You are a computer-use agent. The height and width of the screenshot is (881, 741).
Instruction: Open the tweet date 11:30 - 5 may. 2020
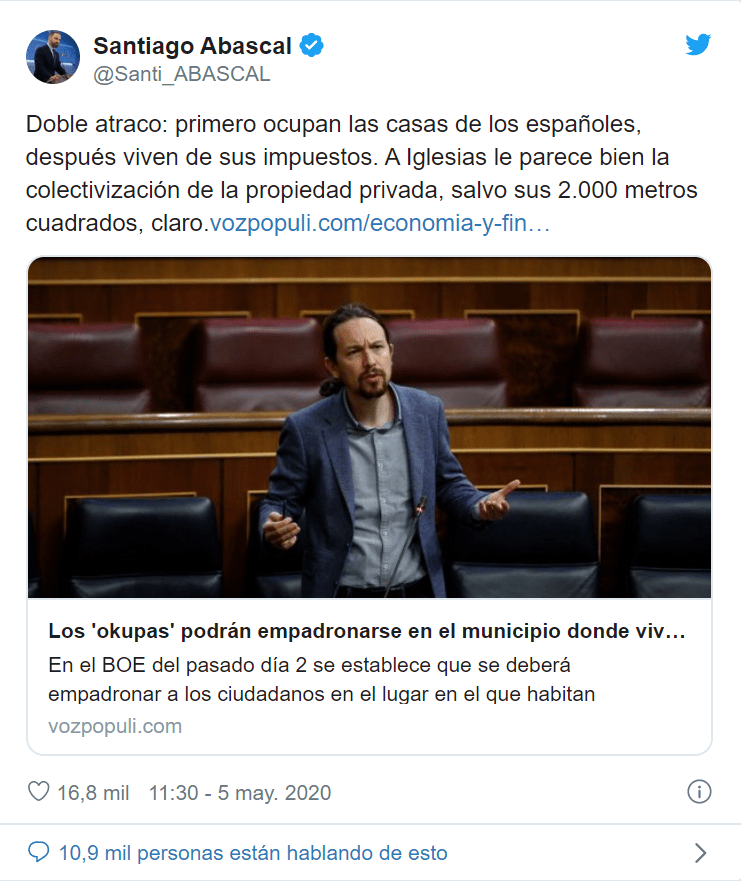coord(240,793)
